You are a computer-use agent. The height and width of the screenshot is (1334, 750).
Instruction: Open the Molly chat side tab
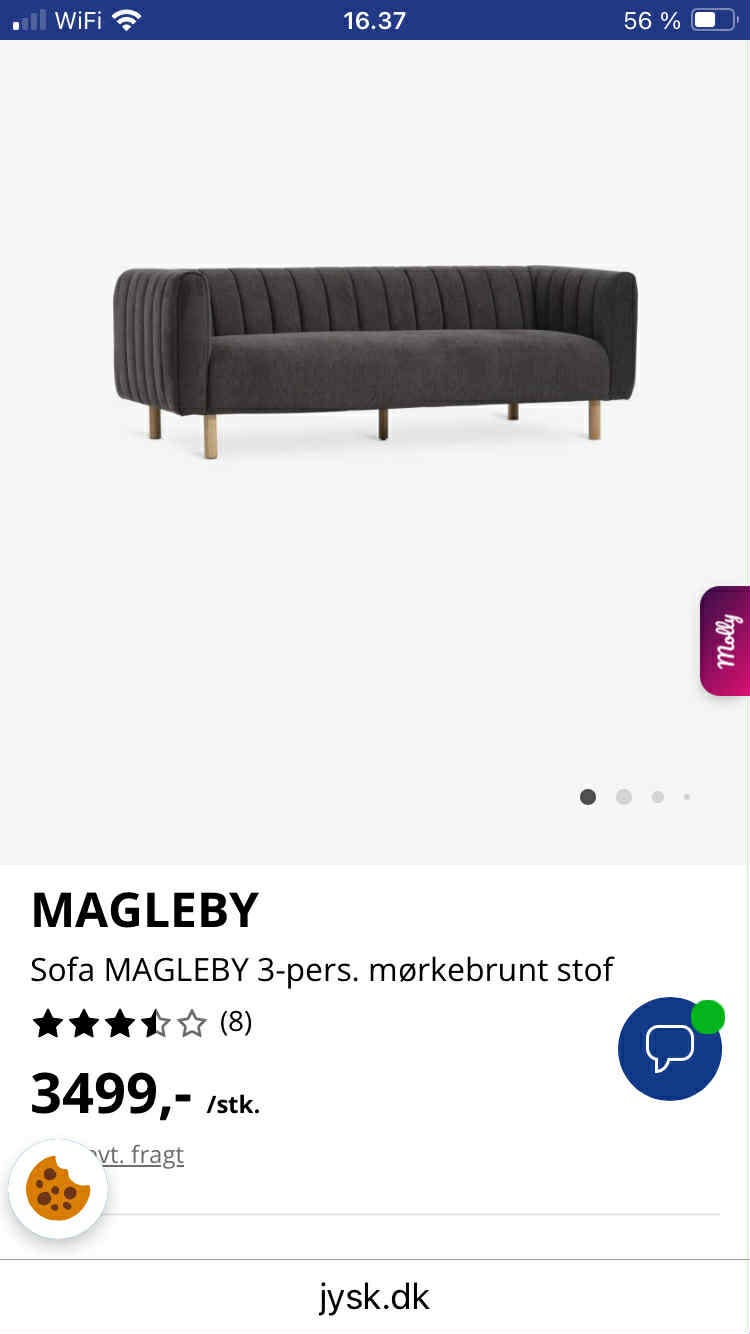729,640
